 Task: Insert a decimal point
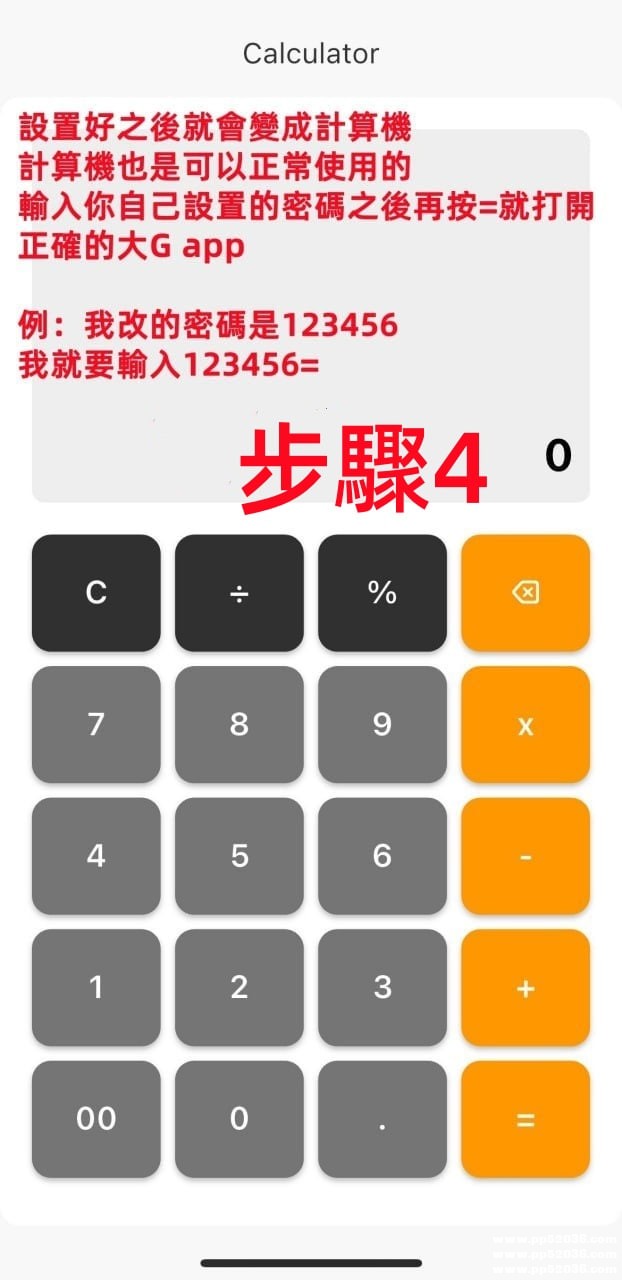382,1119
